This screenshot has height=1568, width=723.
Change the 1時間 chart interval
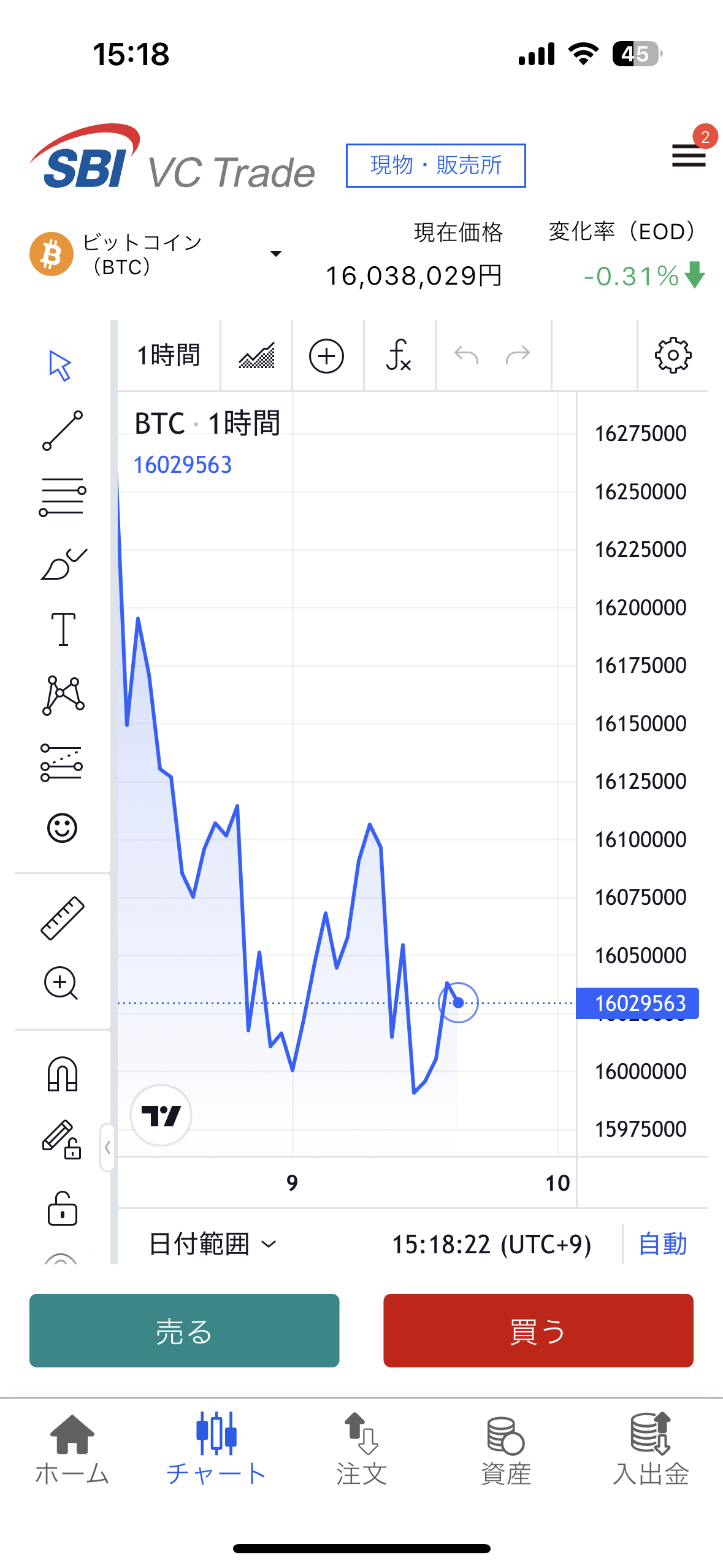[169, 355]
